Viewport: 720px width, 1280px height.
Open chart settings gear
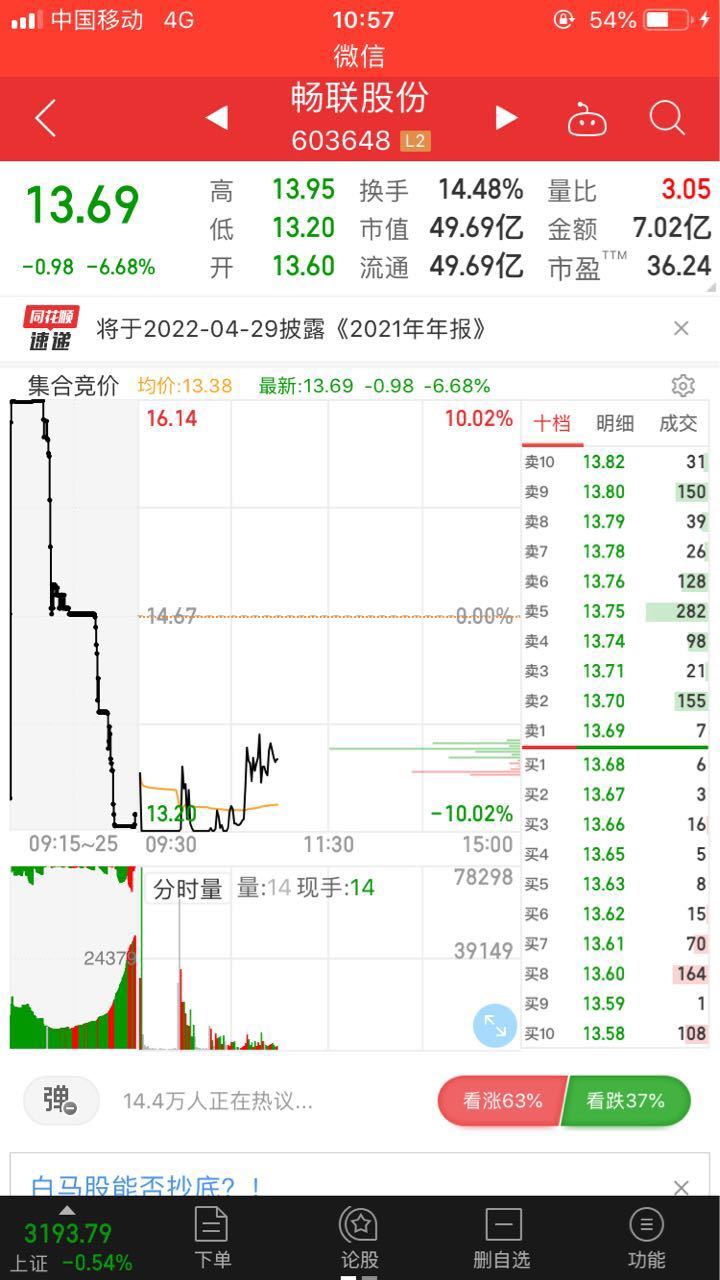pyautogui.click(x=683, y=386)
